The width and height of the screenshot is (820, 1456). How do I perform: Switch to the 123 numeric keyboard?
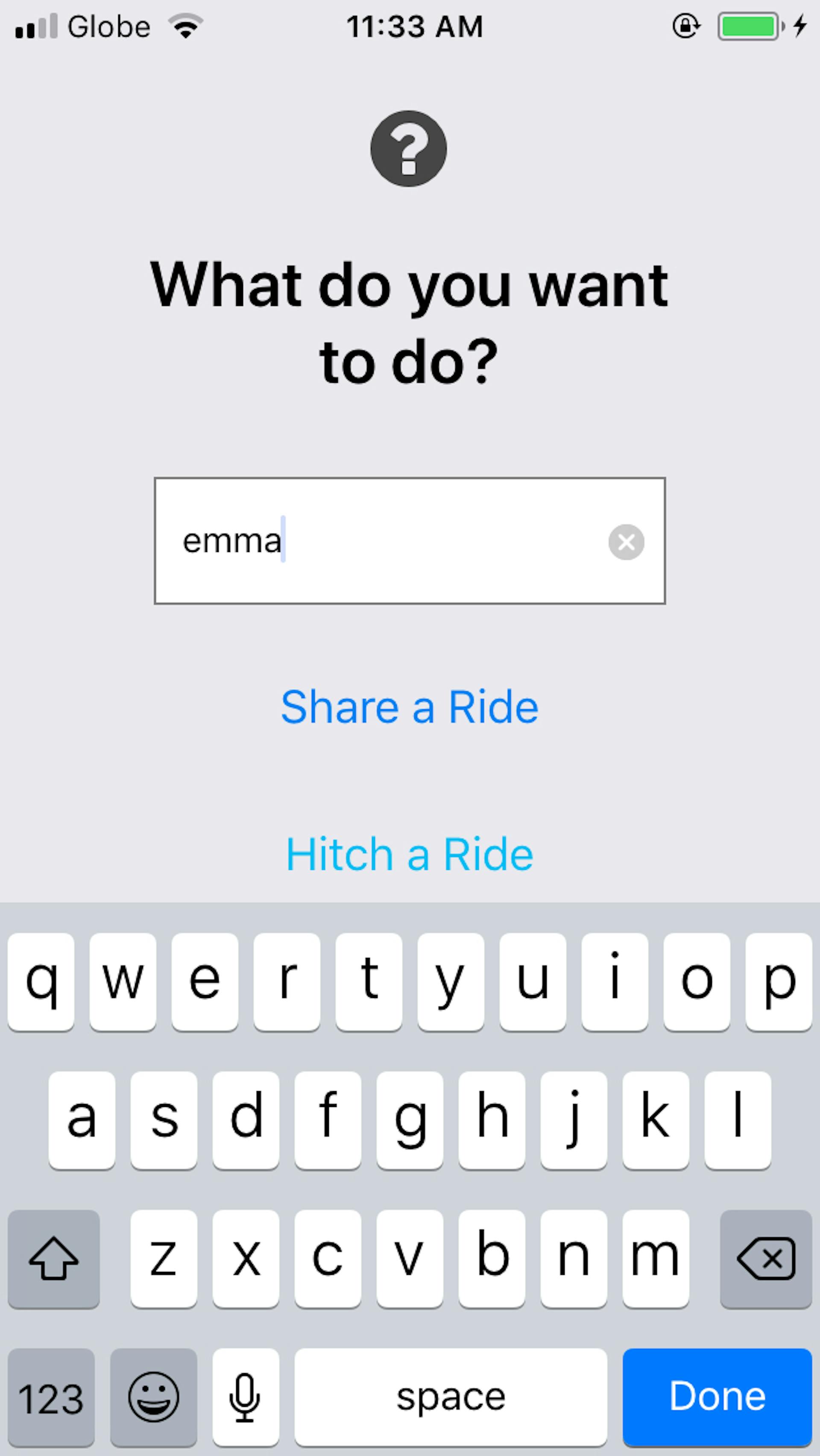[x=51, y=1397]
